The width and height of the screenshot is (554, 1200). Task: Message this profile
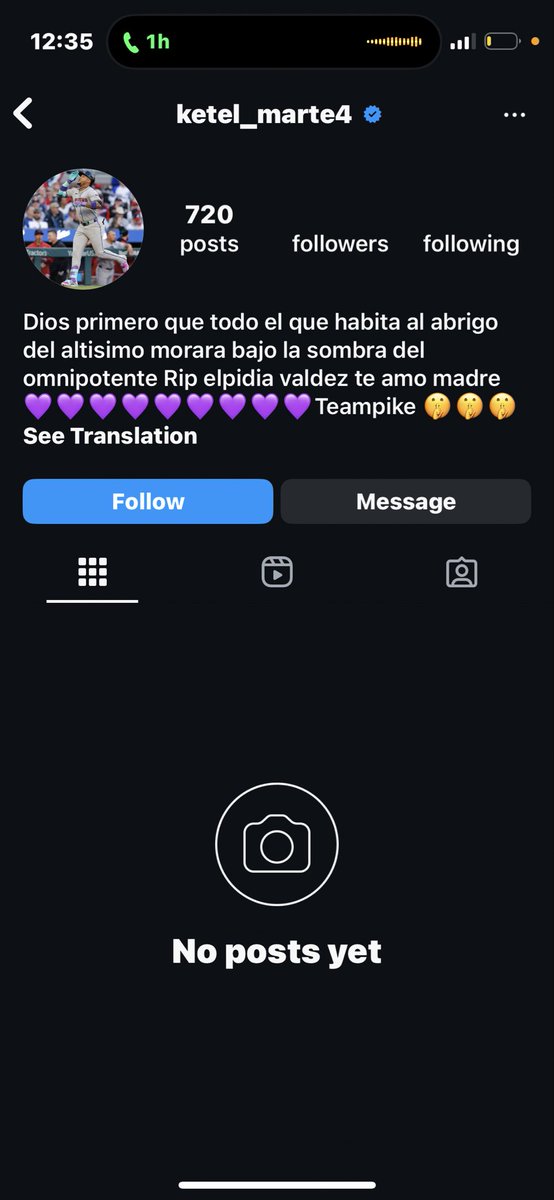[x=406, y=501]
